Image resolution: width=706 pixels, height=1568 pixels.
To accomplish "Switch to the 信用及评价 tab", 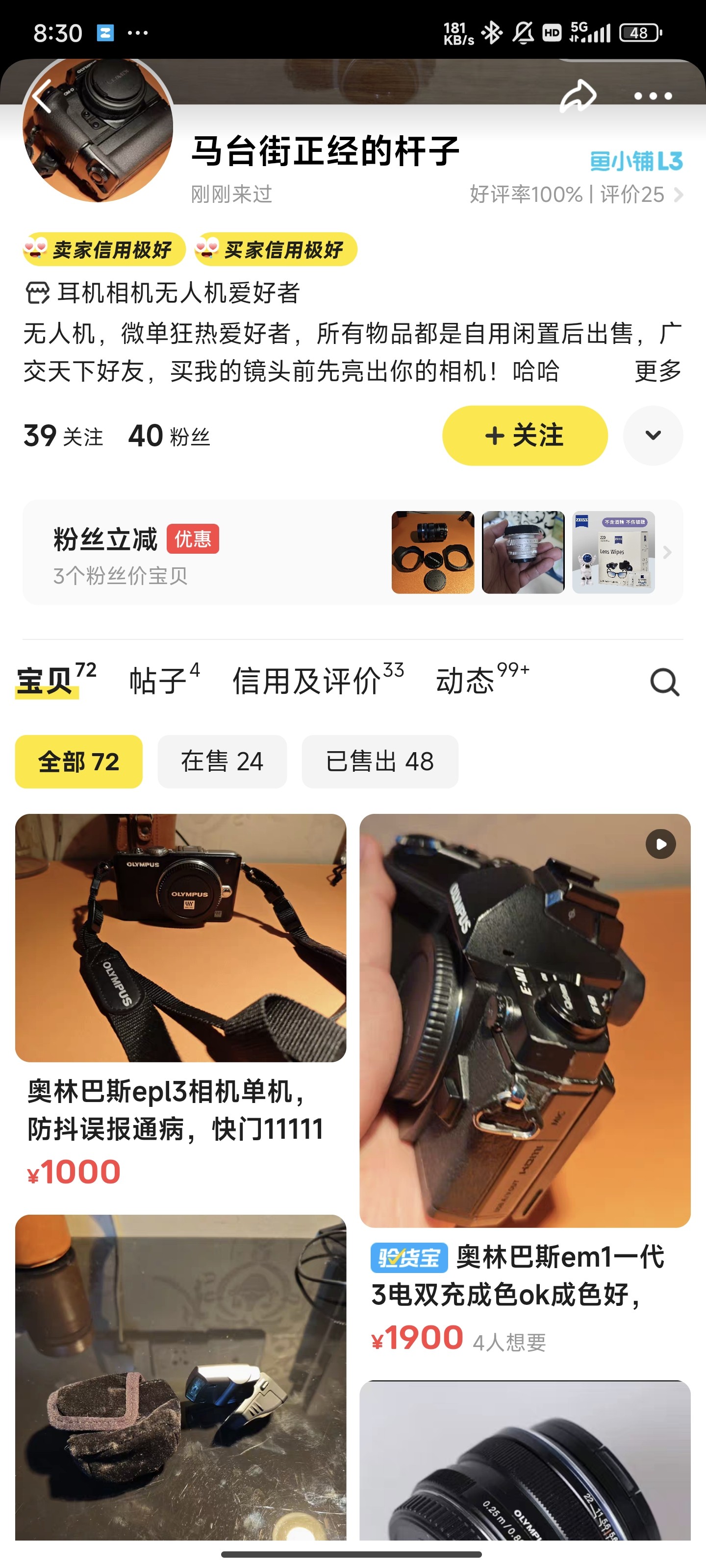I will pos(318,680).
